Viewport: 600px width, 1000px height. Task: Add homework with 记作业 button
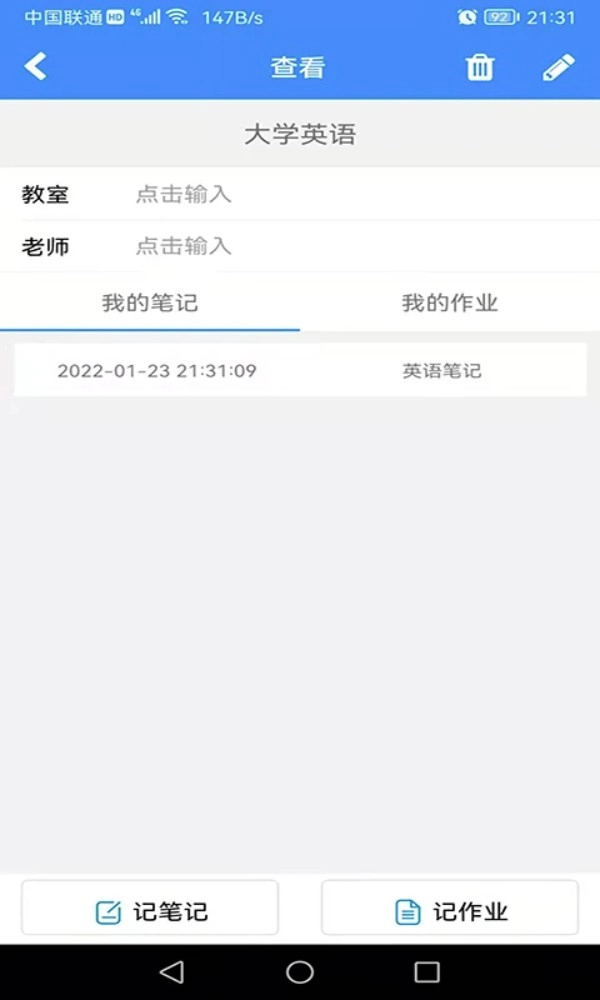450,910
